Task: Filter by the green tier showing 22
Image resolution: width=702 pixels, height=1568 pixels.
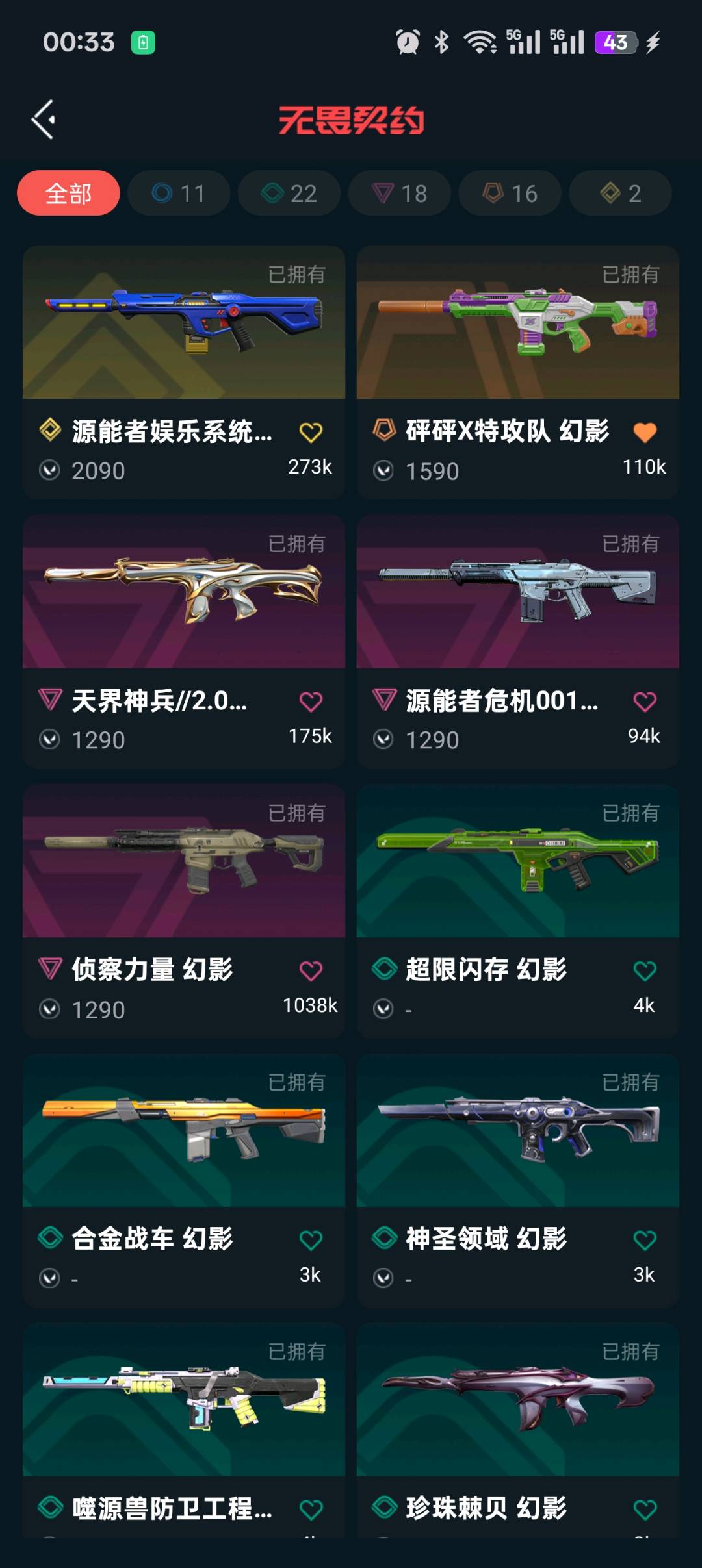Action: 289,193
